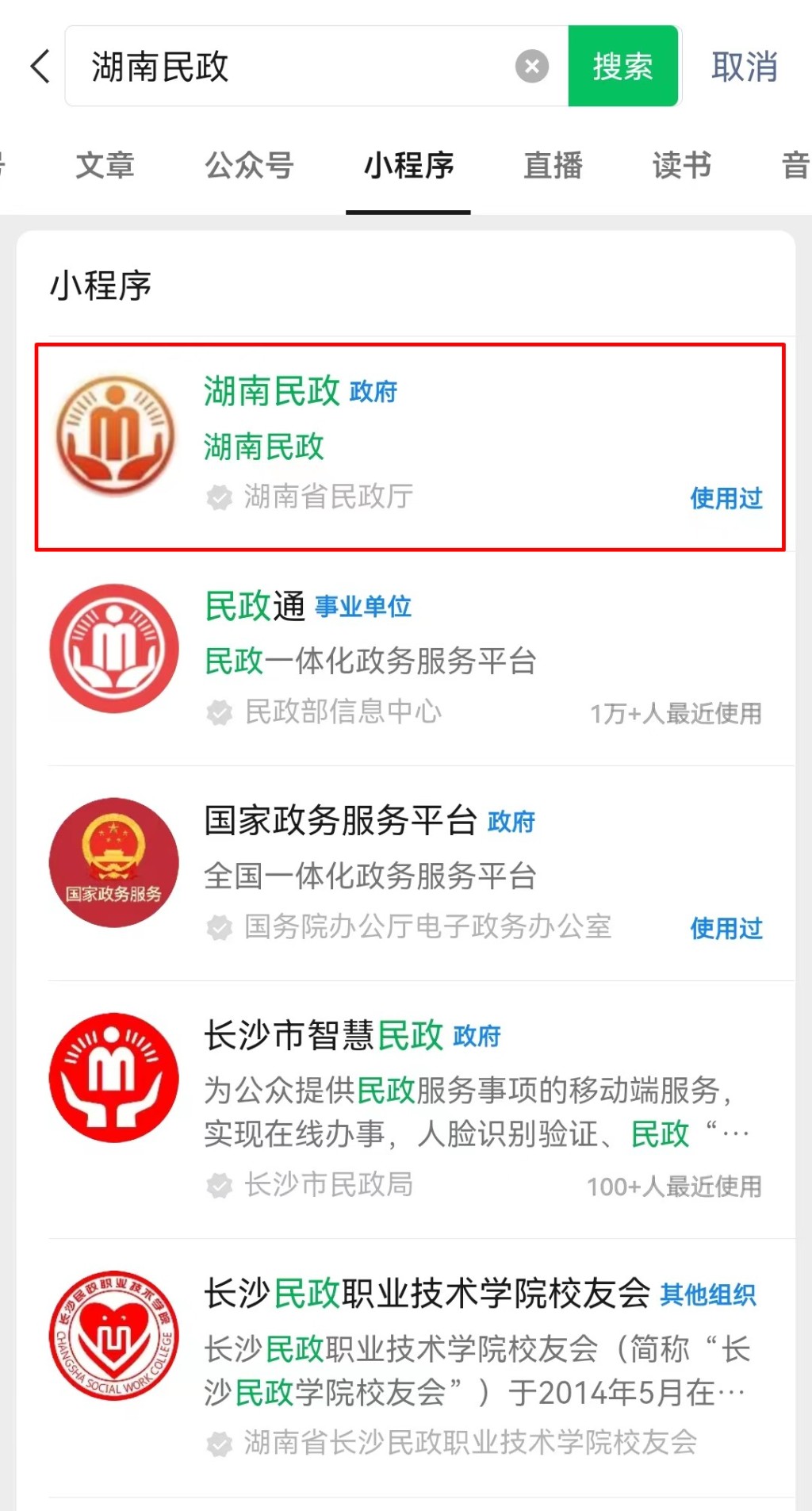Cancel the search with 取消
The width and height of the screenshot is (812, 1511).
point(744,67)
